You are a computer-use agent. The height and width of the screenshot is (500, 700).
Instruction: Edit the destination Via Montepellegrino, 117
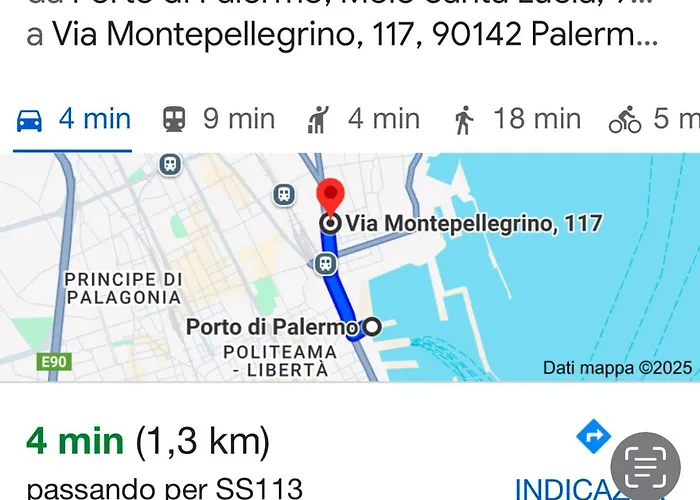pyautogui.click(x=340, y=35)
